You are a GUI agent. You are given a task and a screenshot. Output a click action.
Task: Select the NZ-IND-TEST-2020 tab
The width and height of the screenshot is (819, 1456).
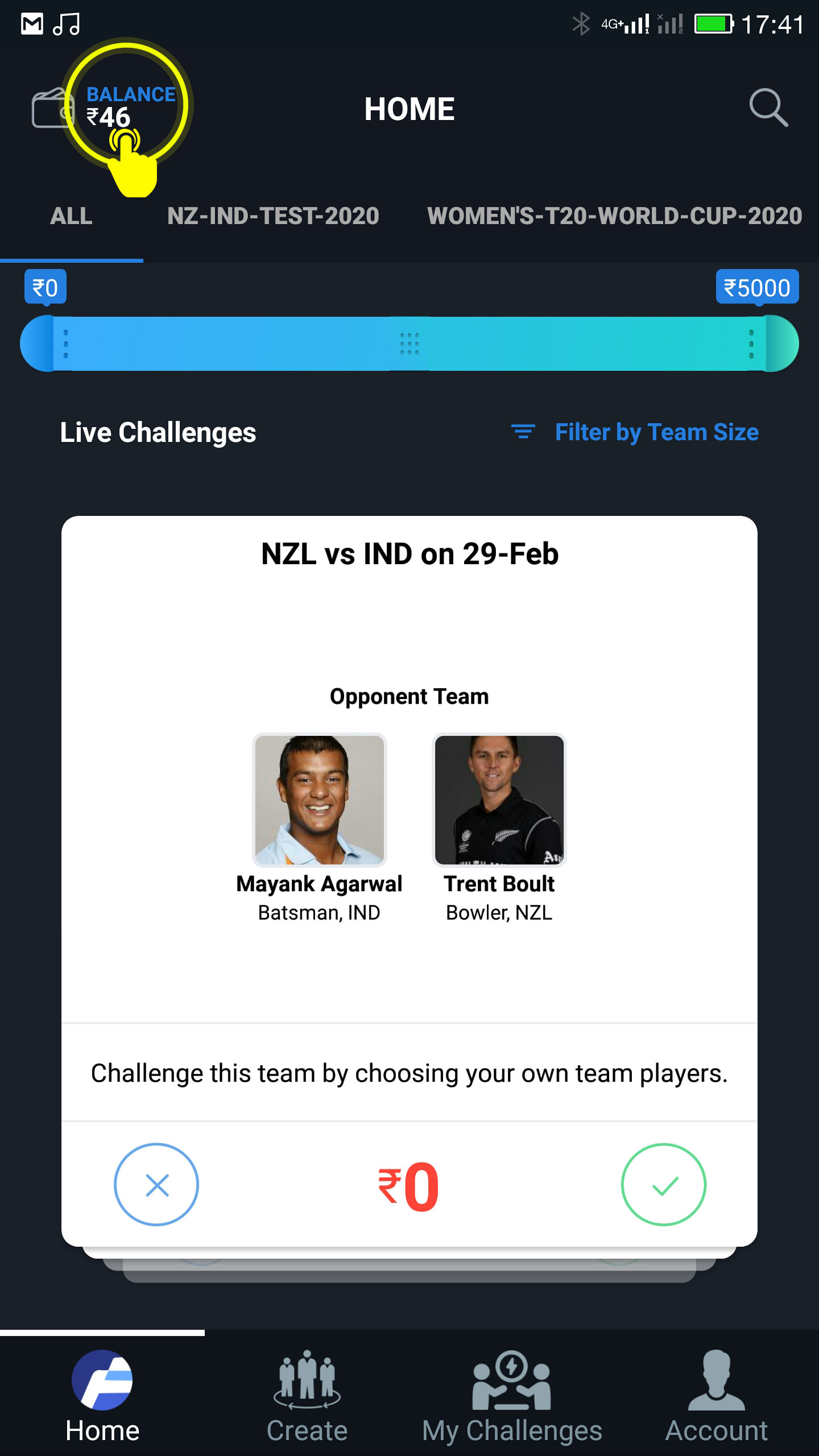coord(273,216)
